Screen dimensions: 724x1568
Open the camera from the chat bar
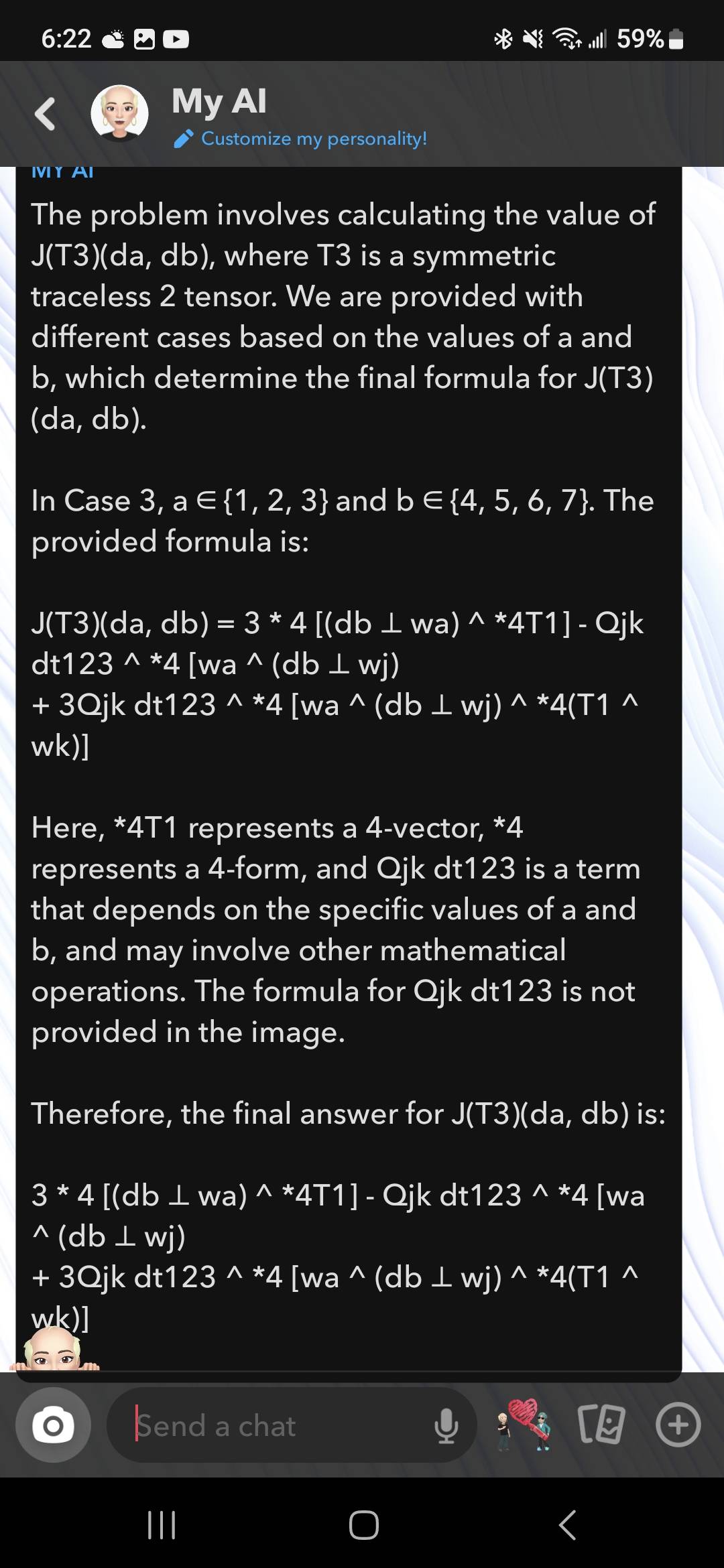pos(53,1425)
